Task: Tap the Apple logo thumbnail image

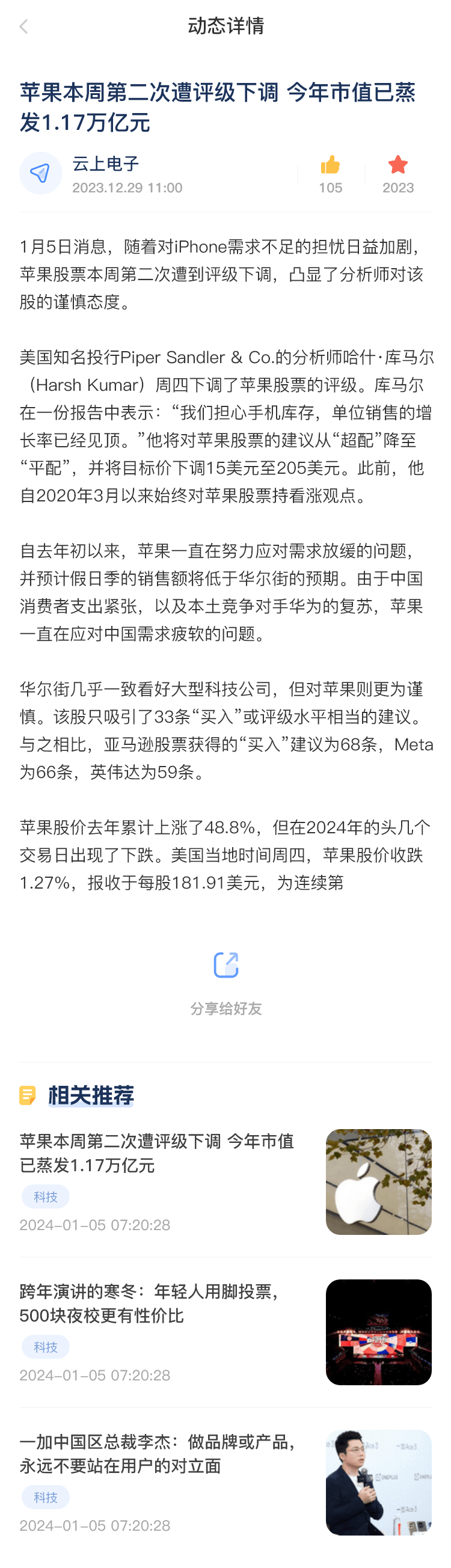Action: (x=379, y=1181)
